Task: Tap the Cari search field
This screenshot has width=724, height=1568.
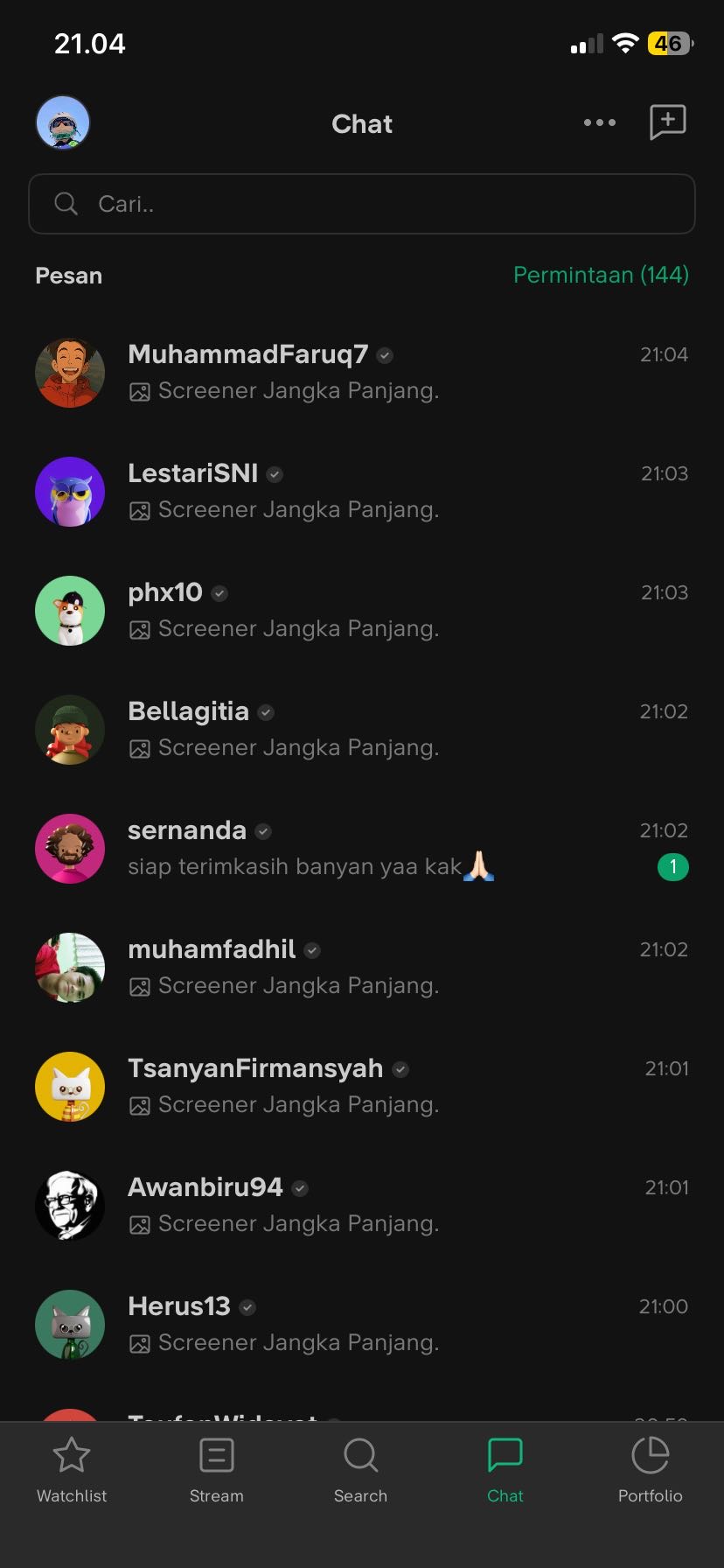Action: point(362,204)
